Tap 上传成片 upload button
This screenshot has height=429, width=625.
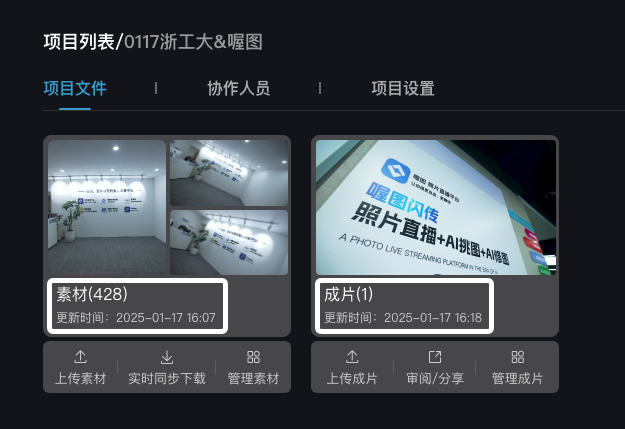tap(352, 368)
